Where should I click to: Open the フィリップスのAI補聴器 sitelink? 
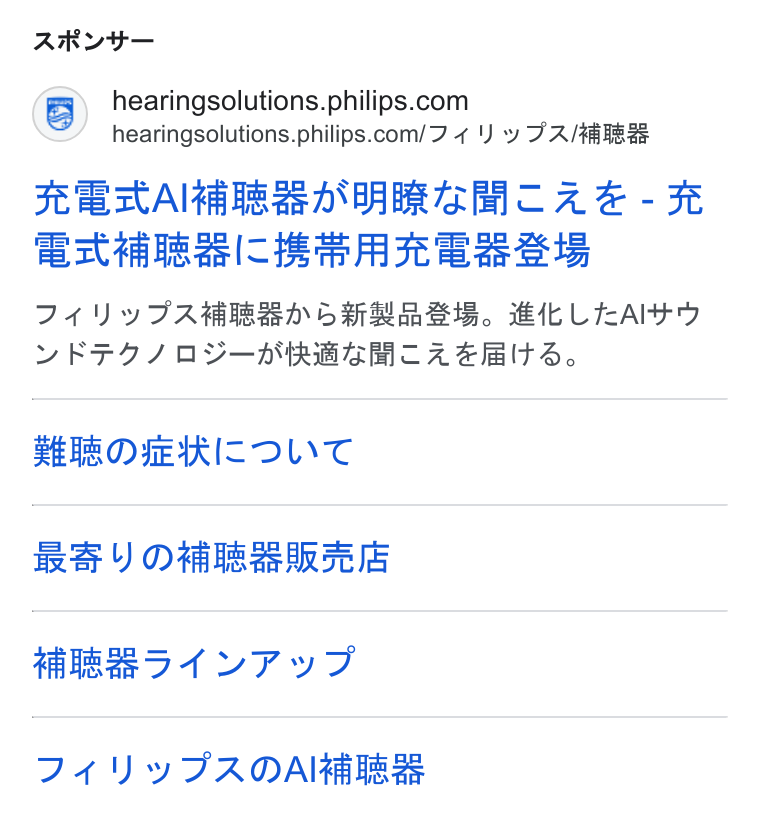click(230, 769)
